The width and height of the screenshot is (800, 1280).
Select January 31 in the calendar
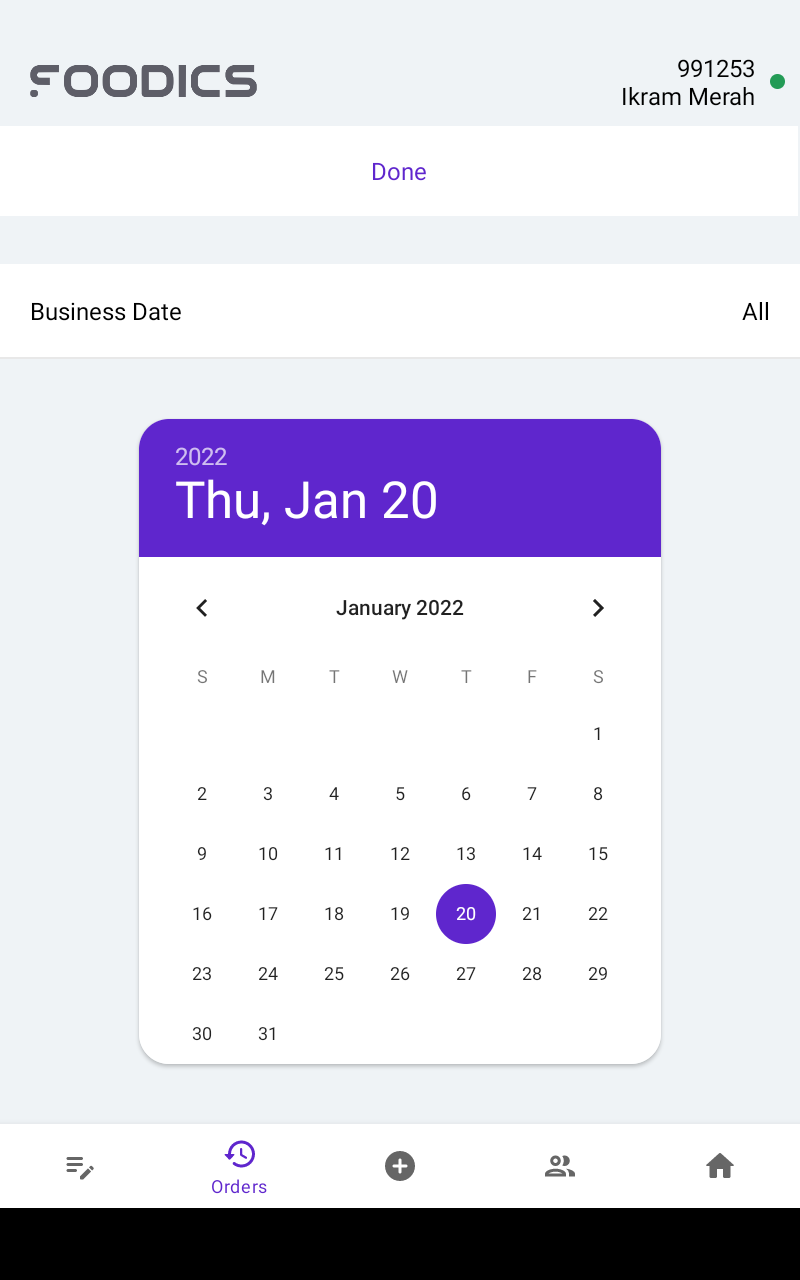click(268, 1034)
